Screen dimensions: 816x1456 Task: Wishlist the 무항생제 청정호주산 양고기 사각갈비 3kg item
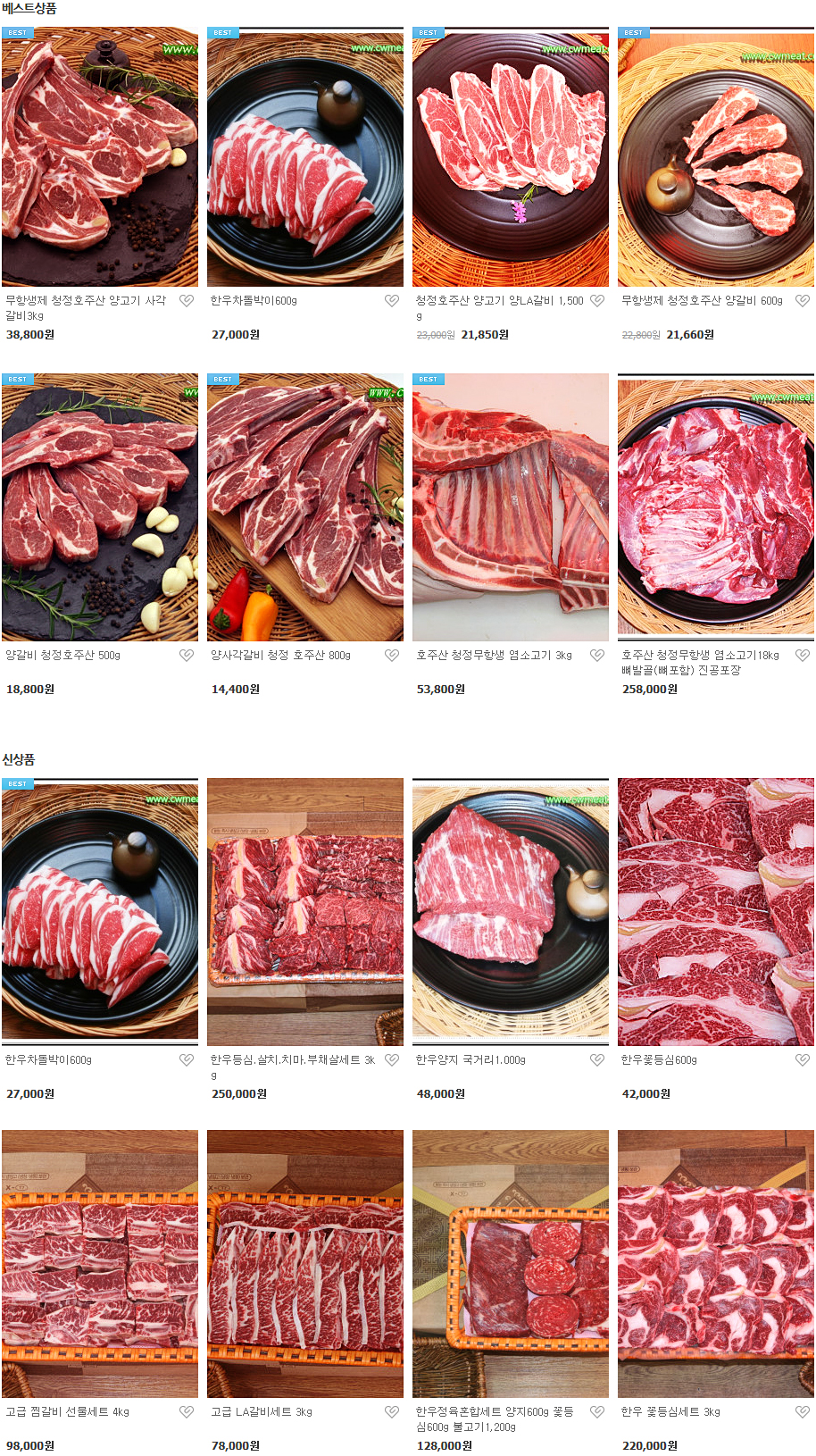pyautogui.click(x=187, y=301)
